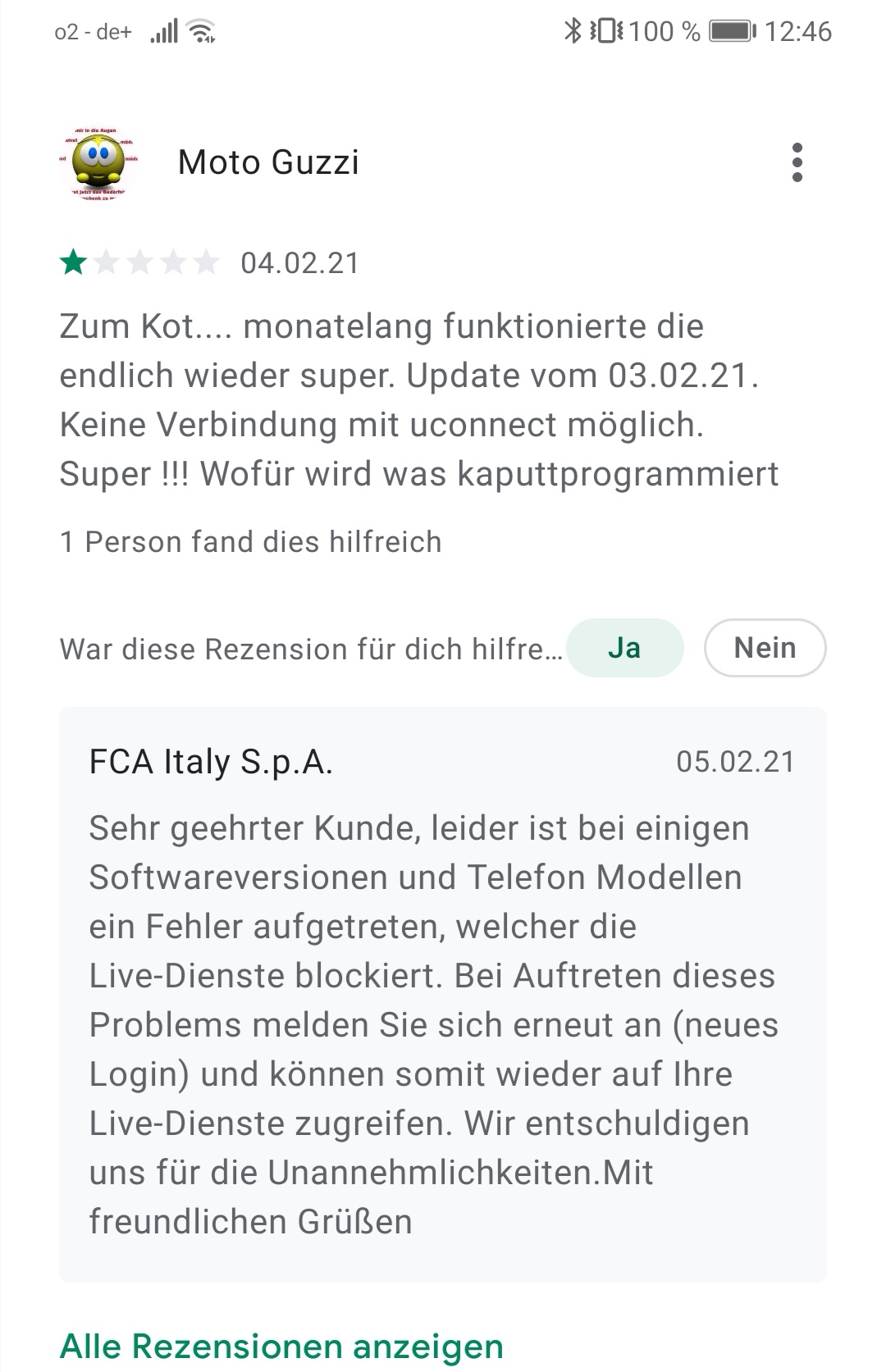
Task: Open Alle Rezensionen anzeigen
Action: [x=281, y=1346]
